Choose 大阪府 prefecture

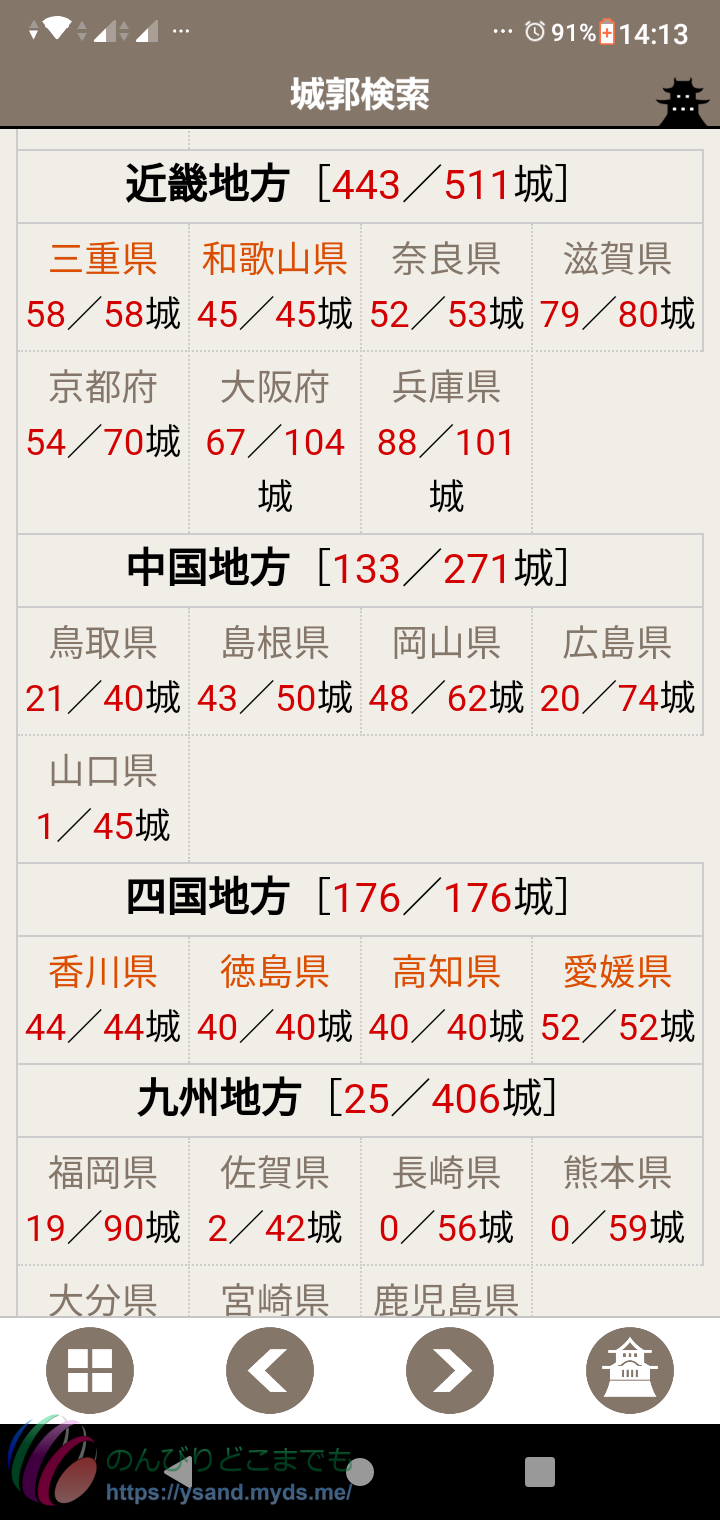pyautogui.click(x=275, y=388)
